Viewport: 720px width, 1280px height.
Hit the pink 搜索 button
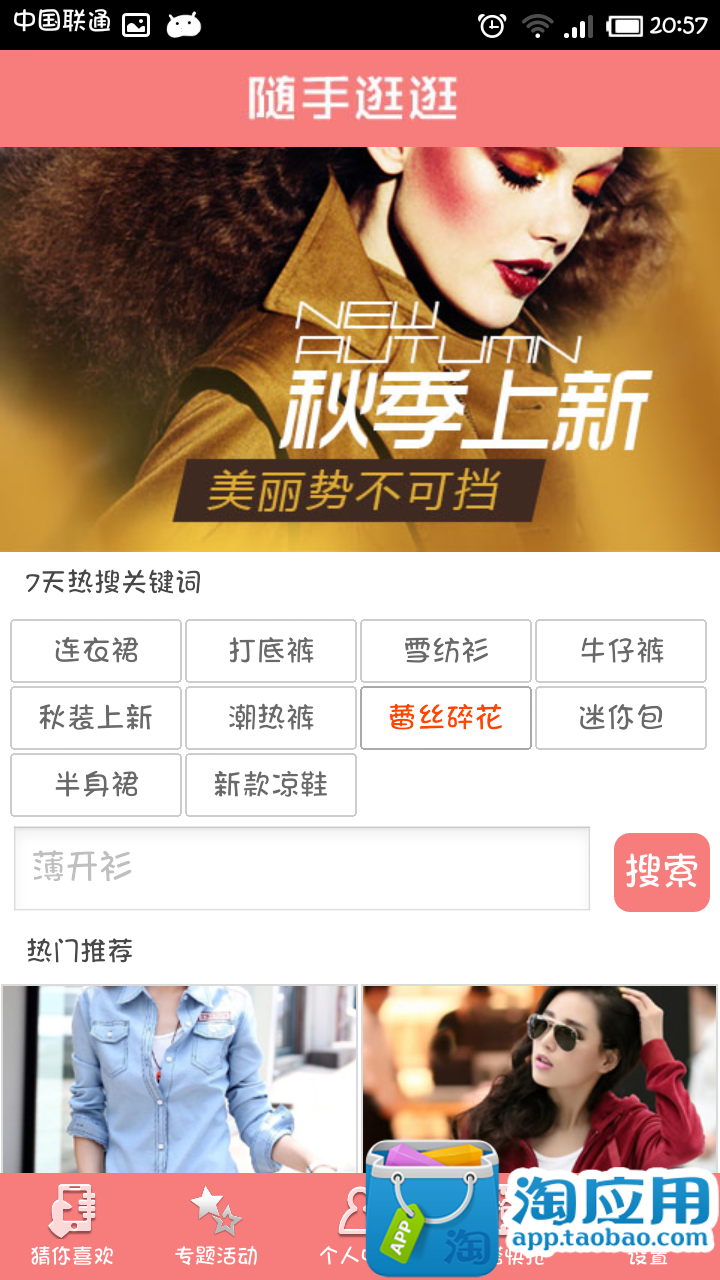coord(661,872)
